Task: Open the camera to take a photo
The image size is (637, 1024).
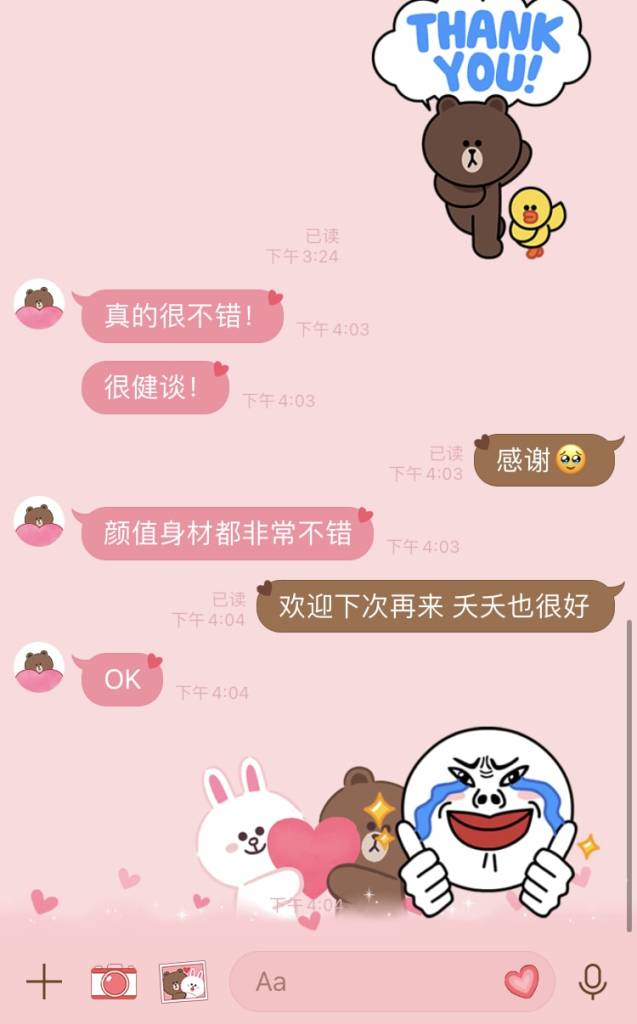Action: (x=114, y=982)
